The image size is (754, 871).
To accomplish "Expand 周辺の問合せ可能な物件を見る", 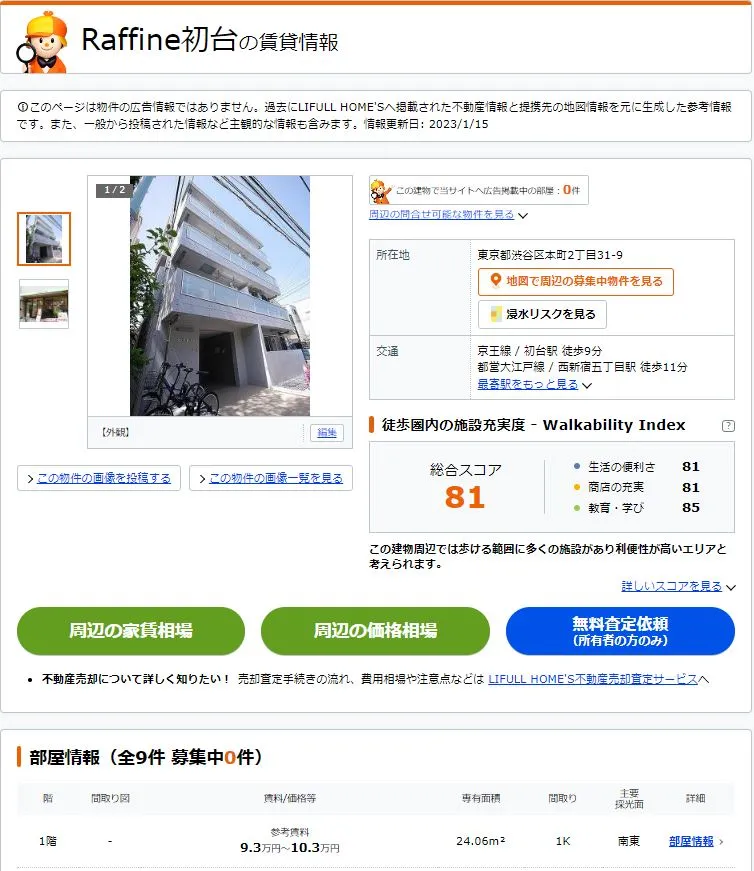I will pyautogui.click(x=447, y=214).
